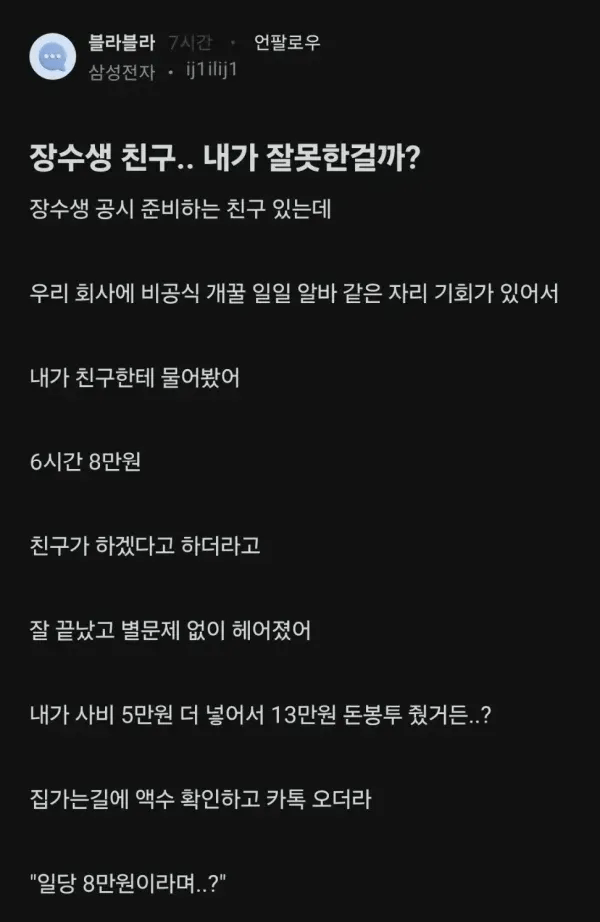Tap 언팔로우 to unfollow this author
The width and height of the screenshot is (600, 922).
[288, 42]
